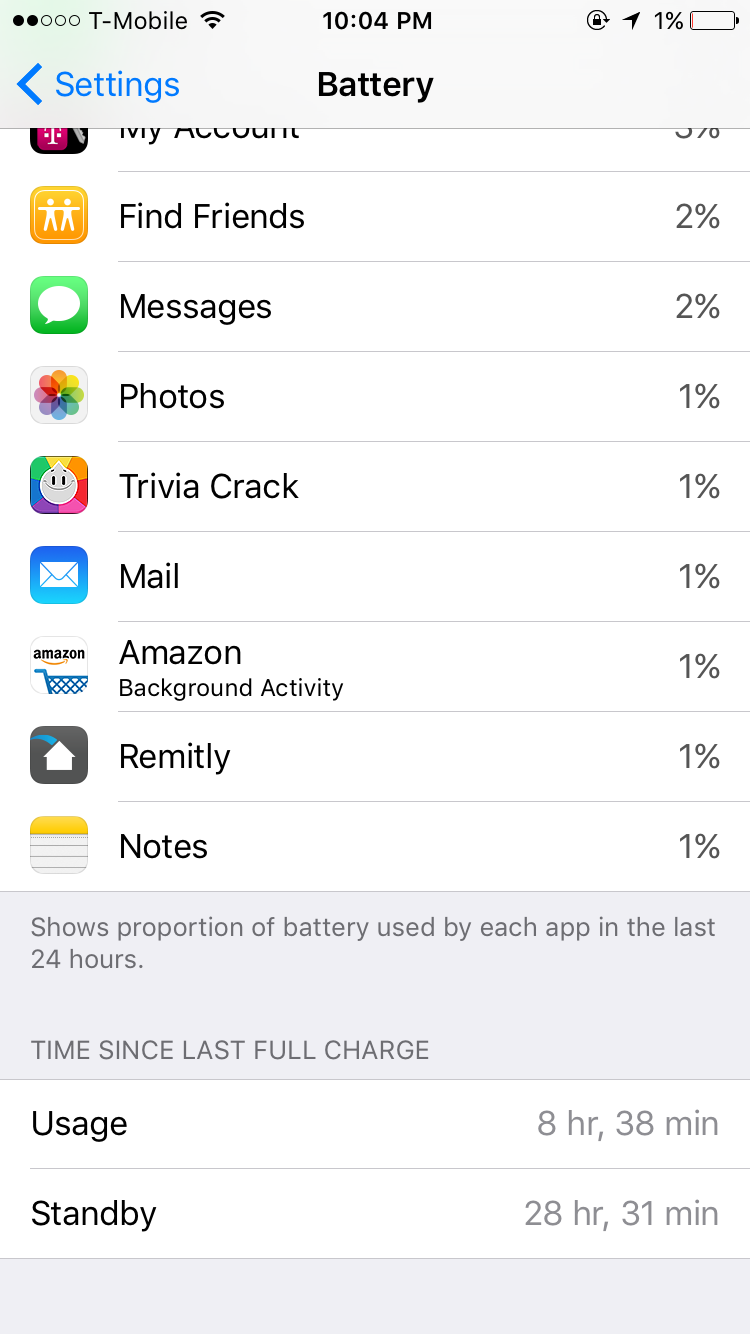This screenshot has width=750, height=1334.
Task: Tap the Mail battery usage row
Action: [375, 577]
